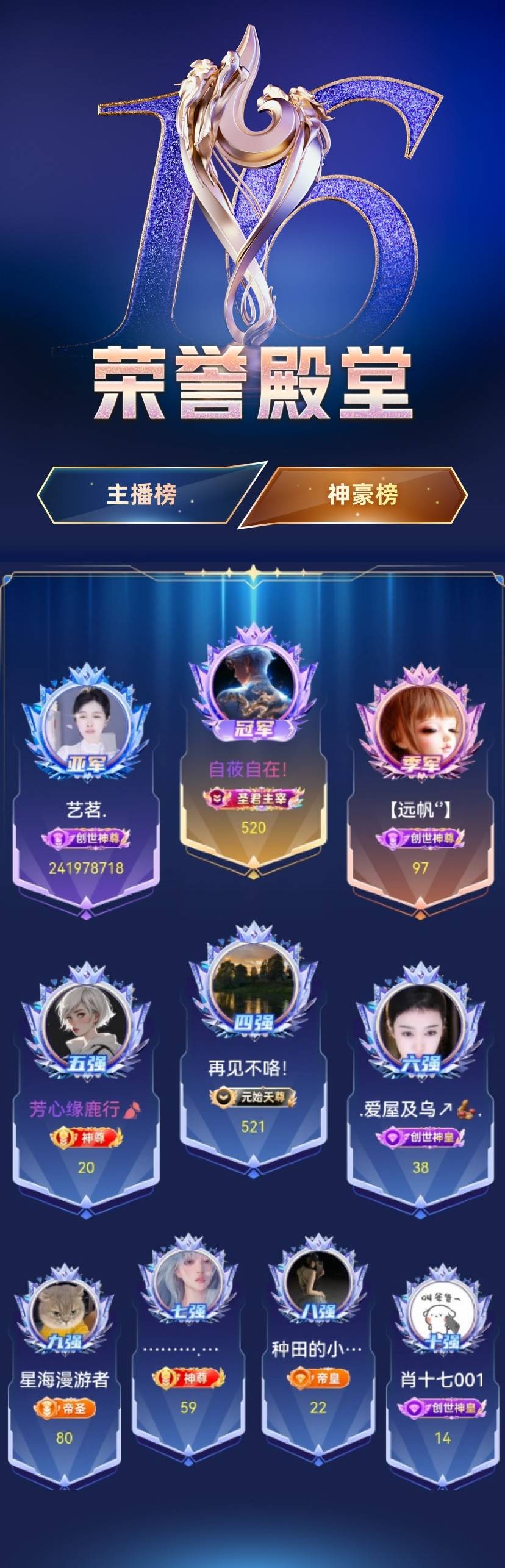This screenshot has width=505, height=1568.
Task: Switch to the 主播榜 tab
Action: [142, 495]
